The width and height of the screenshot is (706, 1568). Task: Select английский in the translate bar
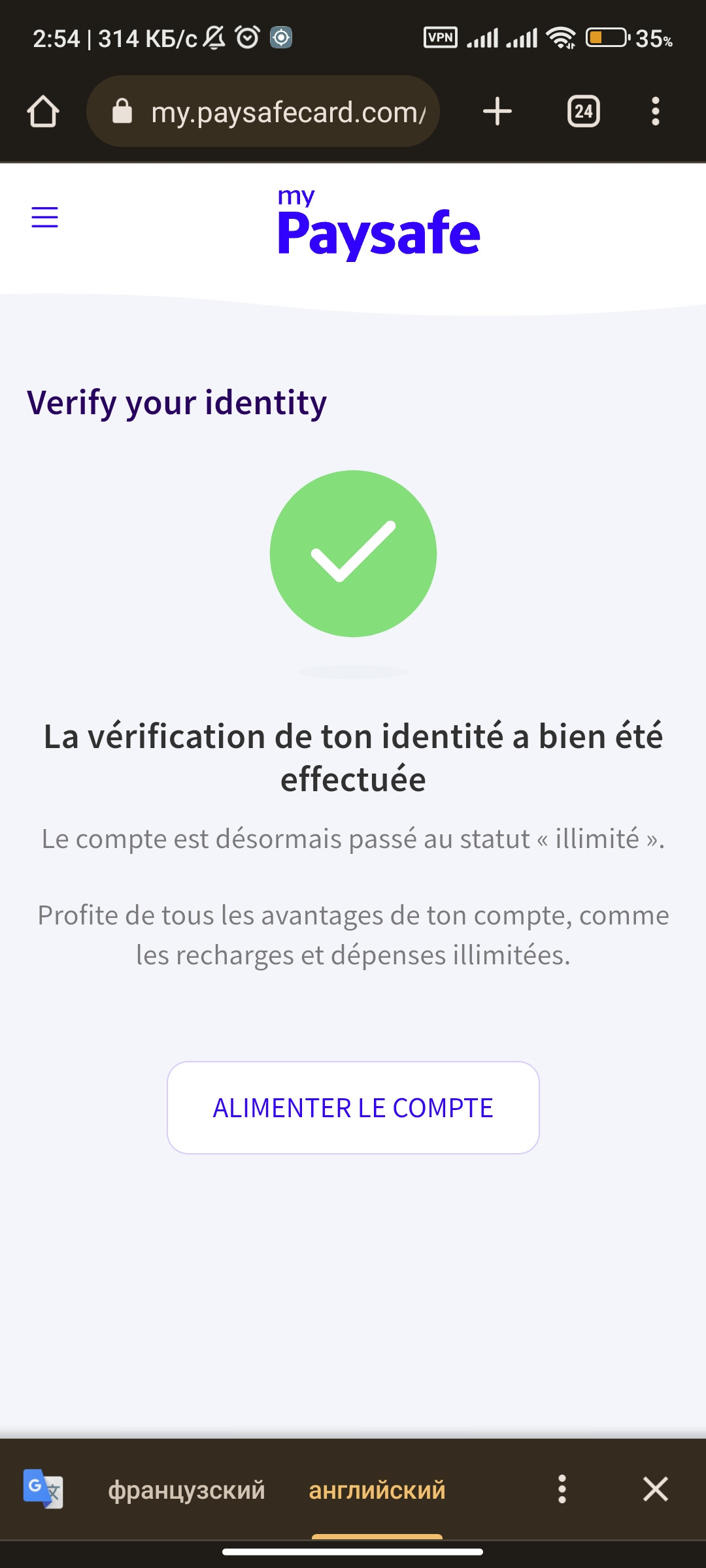point(377,1490)
